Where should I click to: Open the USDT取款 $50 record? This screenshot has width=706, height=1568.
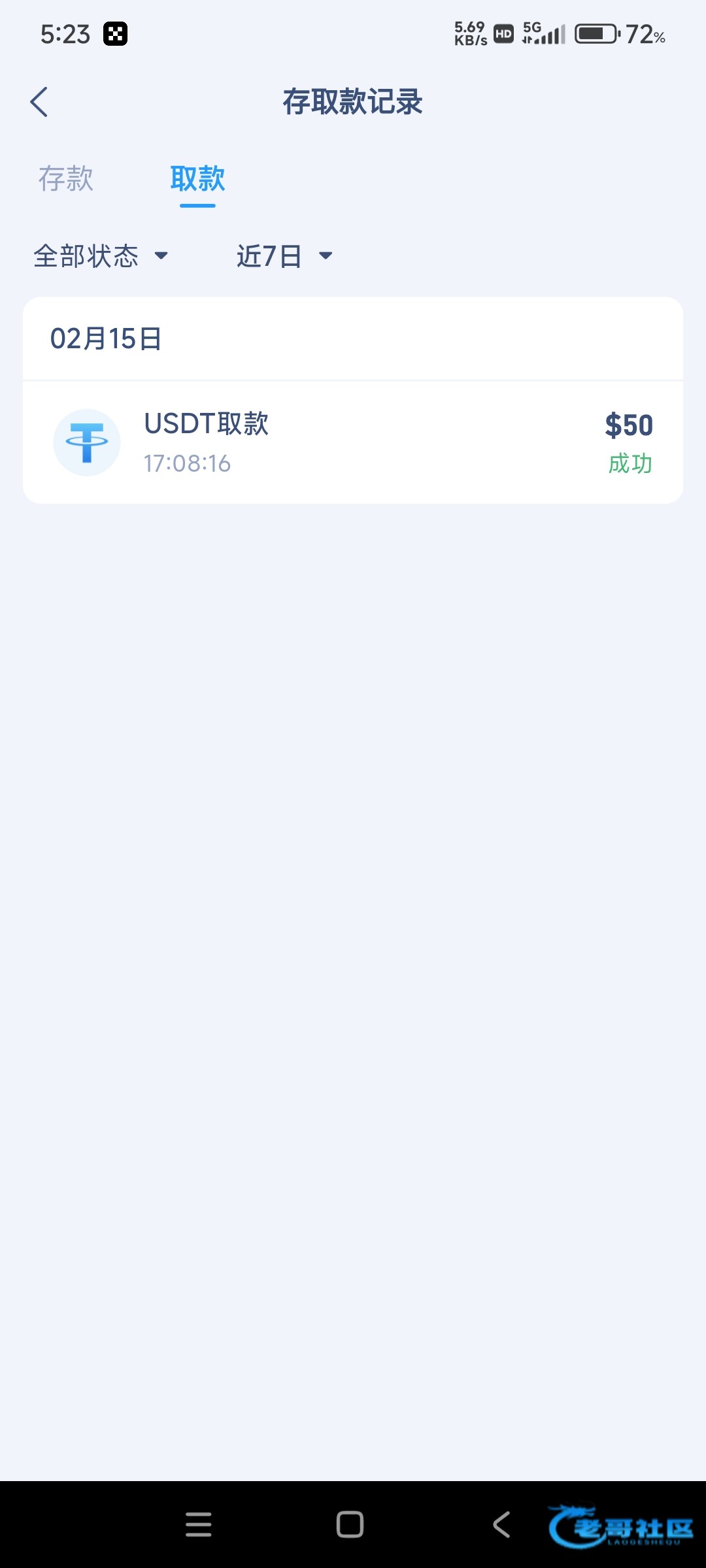click(353, 442)
